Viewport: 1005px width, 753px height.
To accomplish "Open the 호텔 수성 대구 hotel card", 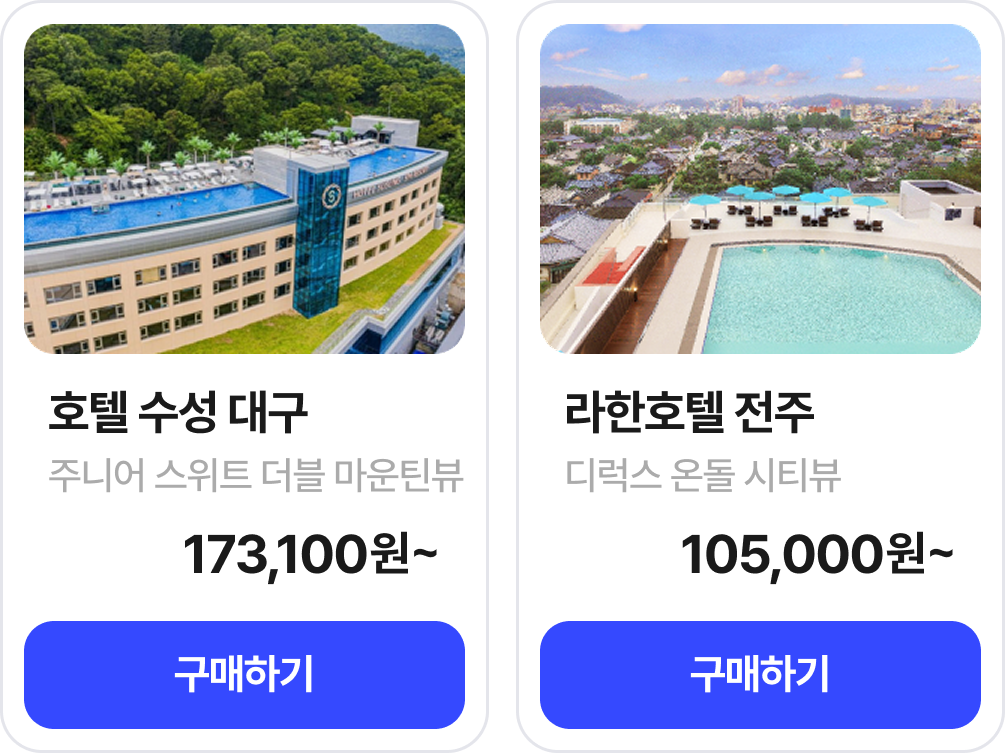I will (x=244, y=376).
